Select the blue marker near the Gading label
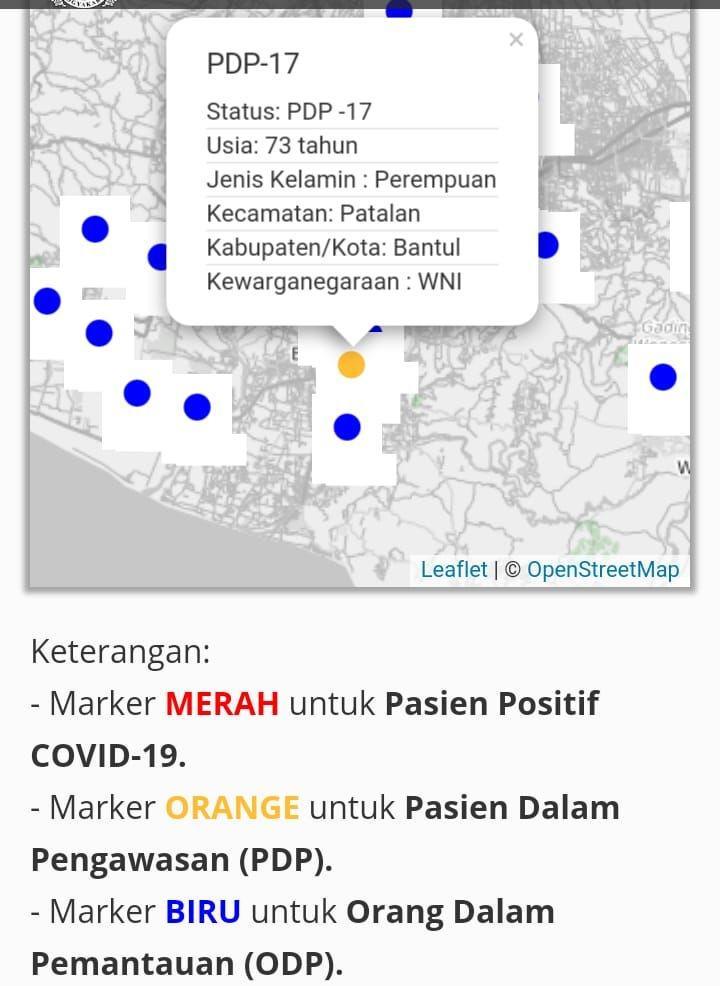Screen dimensions: 720x986 pyautogui.click(x=663, y=377)
